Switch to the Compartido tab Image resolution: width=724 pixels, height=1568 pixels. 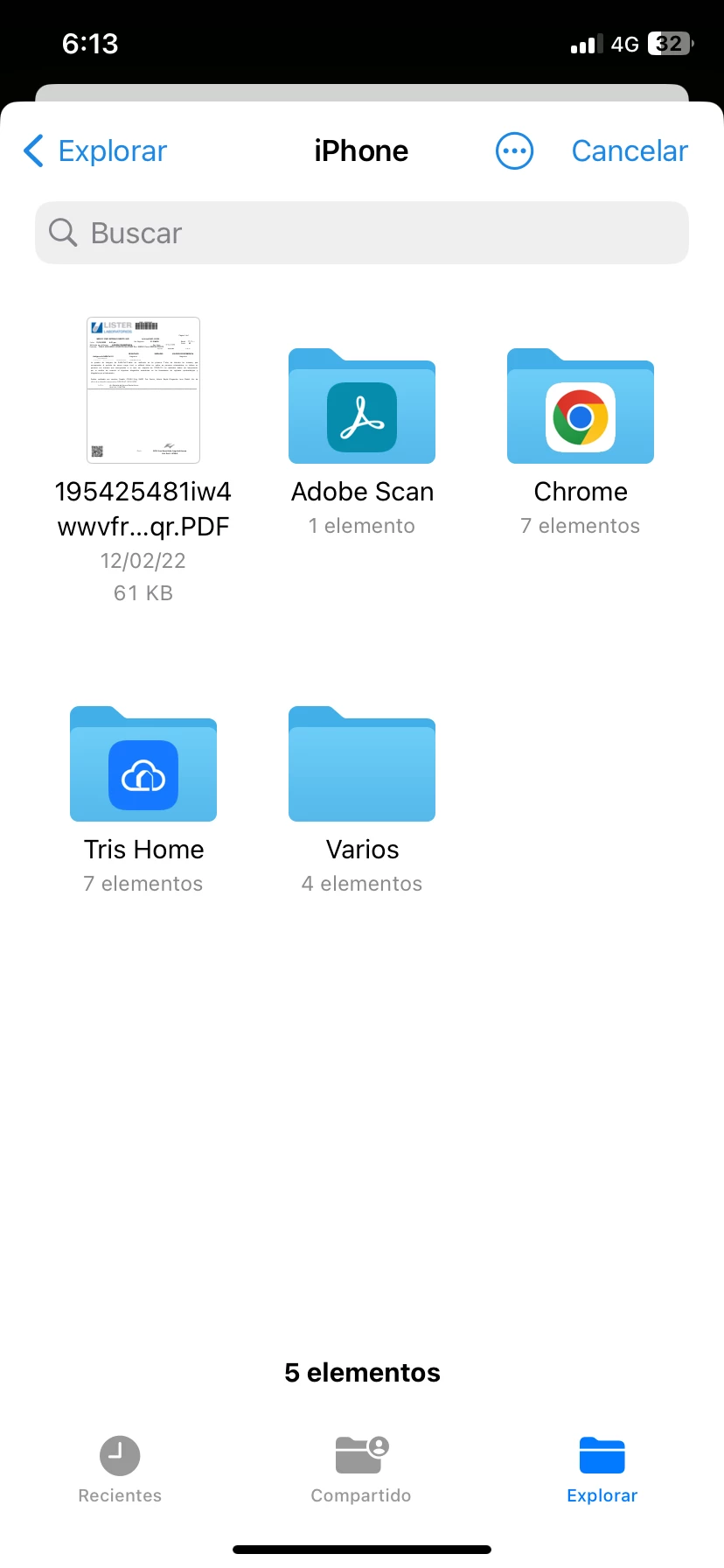[361, 1470]
